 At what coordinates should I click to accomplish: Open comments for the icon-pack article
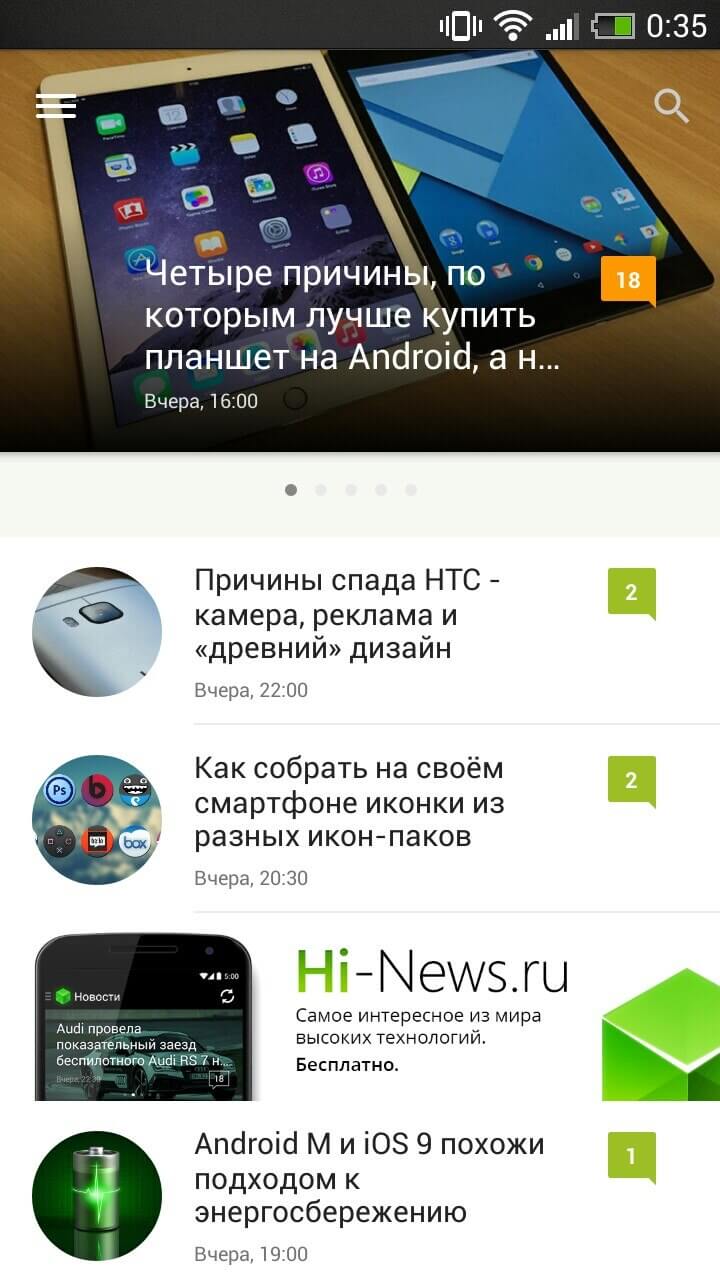pyautogui.click(x=631, y=781)
